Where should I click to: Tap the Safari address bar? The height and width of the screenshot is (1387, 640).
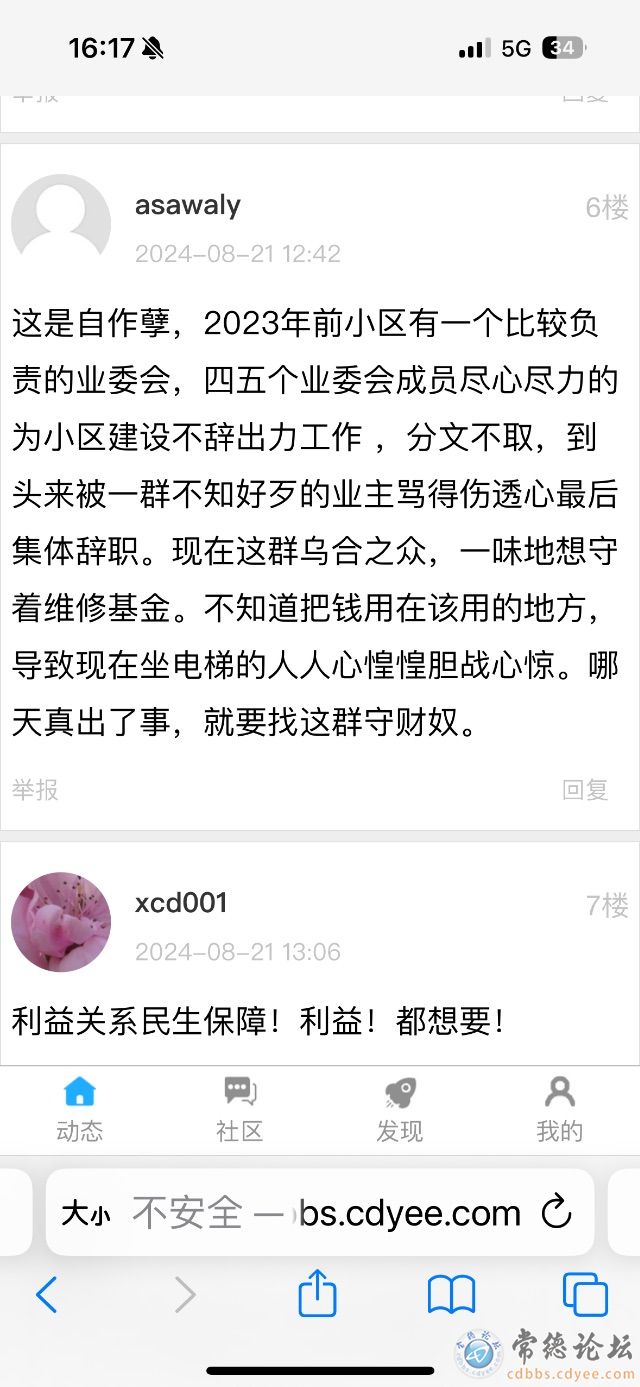point(330,1214)
